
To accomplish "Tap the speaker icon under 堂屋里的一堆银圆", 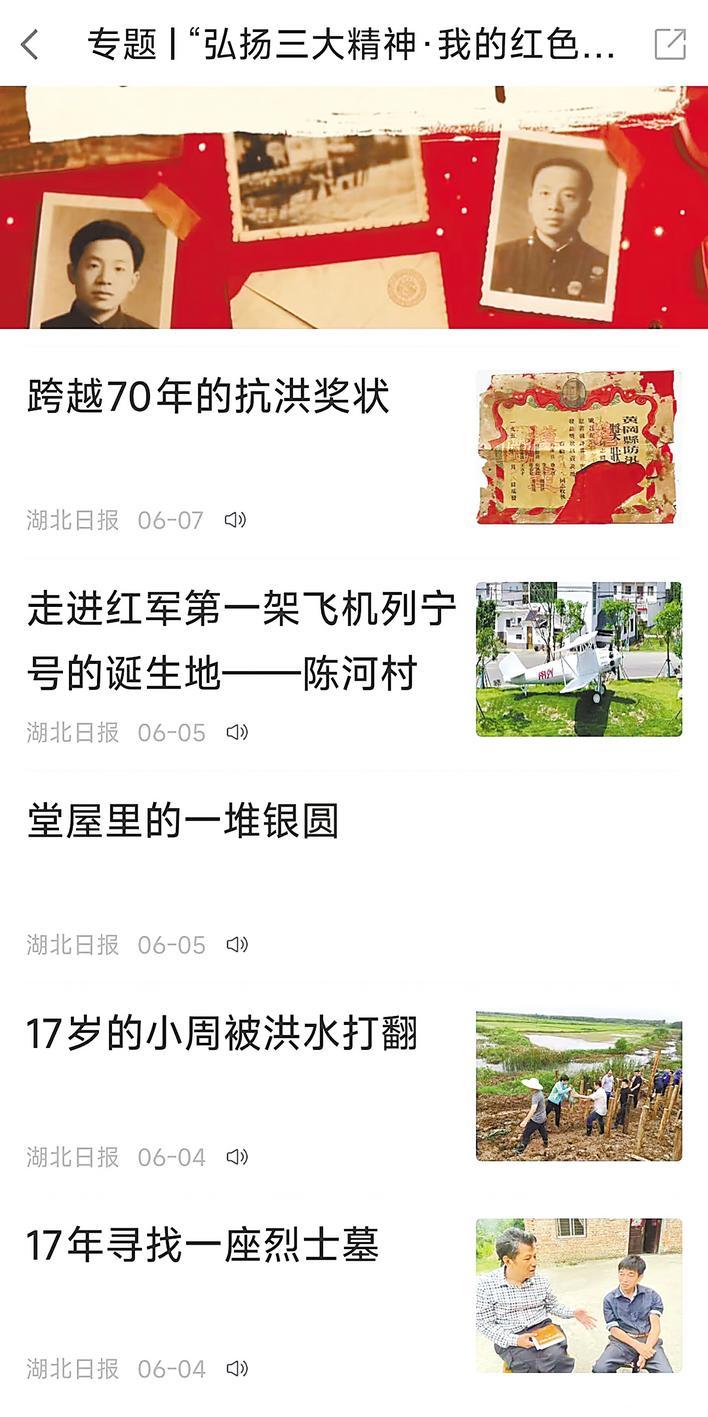I will (x=236, y=945).
